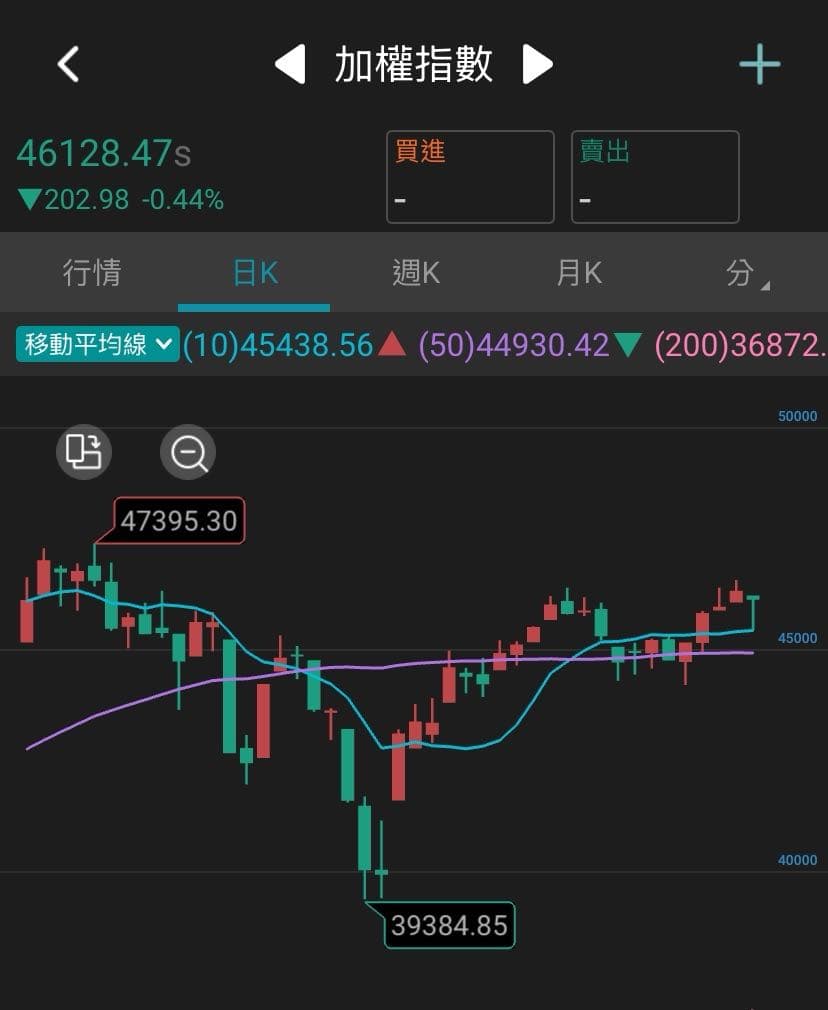This screenshot has width=828, height=1010.
Task: Expand the 分 minute-interval tab
Action: click(747, 273)
